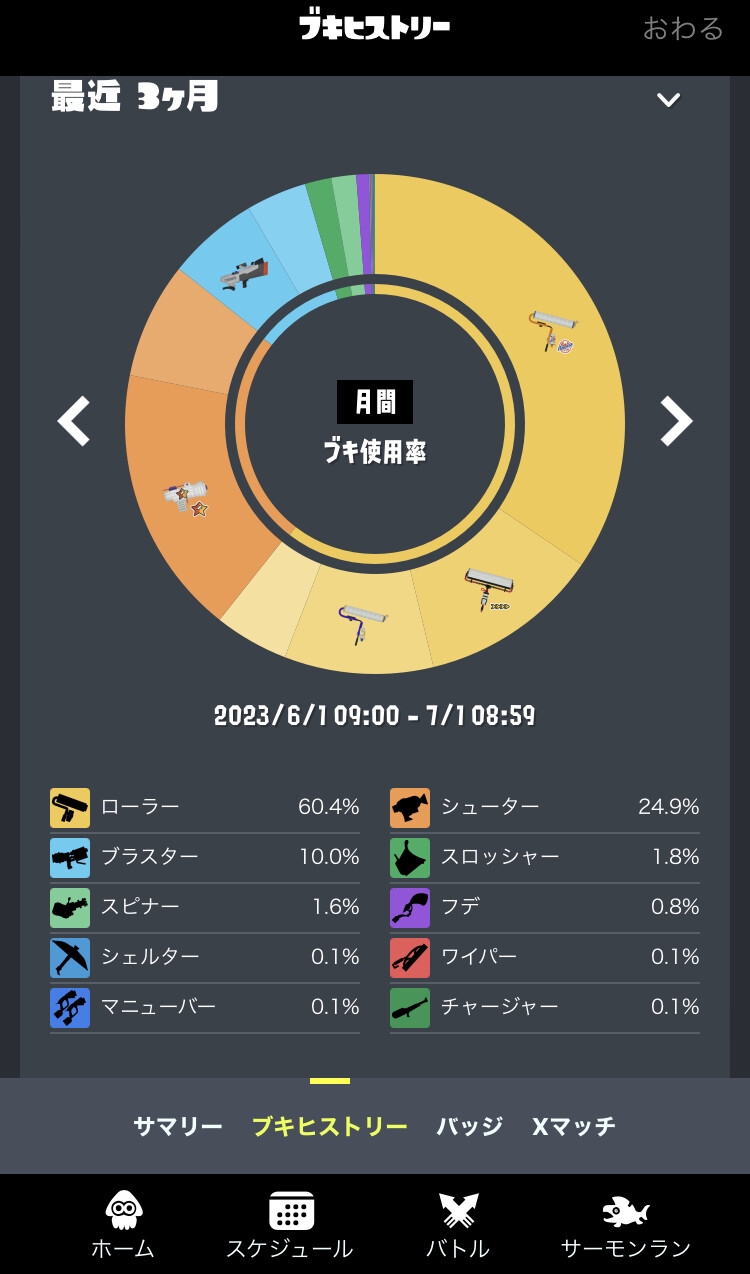Image resolution: width=750 pixels, height=1274 pixels.
Task: Switch to the サマリー tab
Action: [178, 1126]
